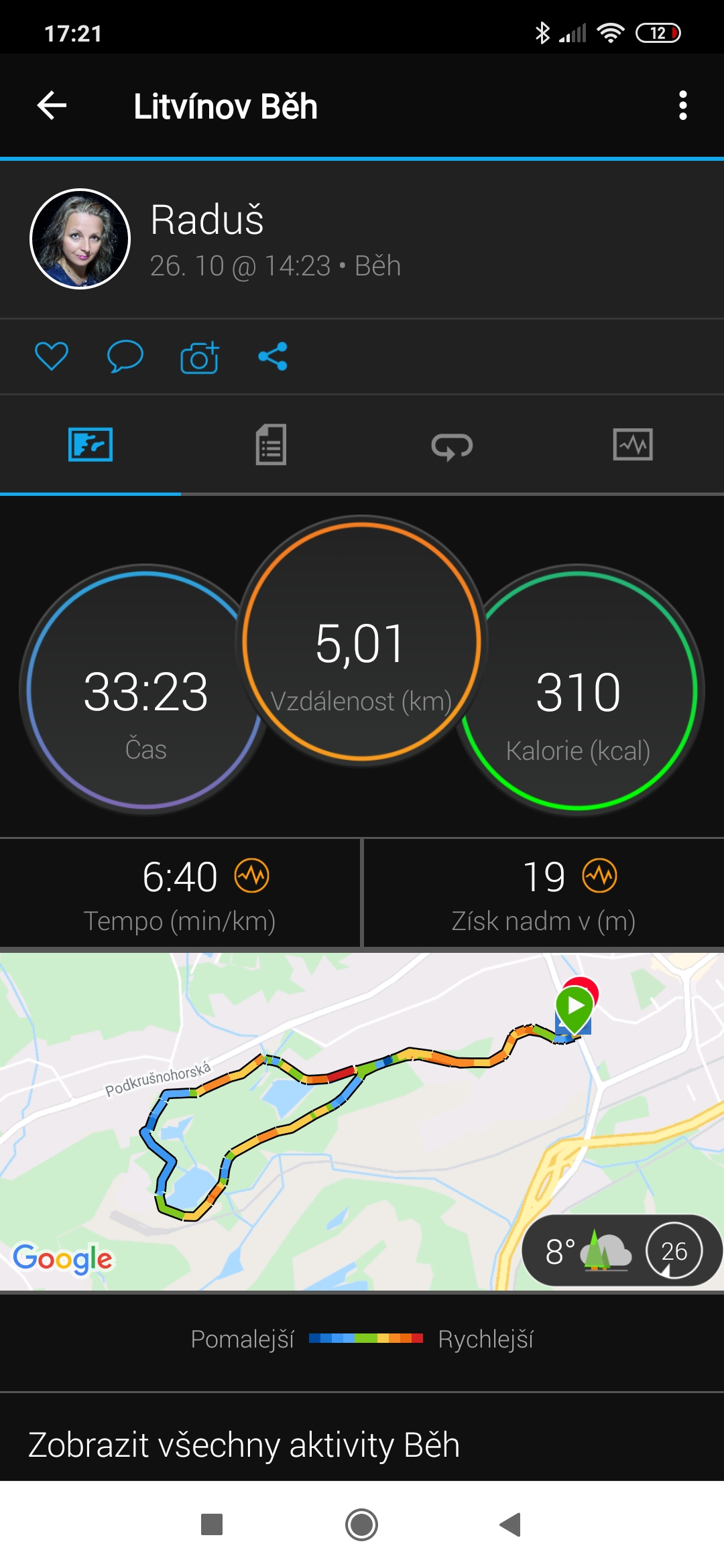Open Raduš's profile picture
The image size is (724, 1568).
click(x=80, y=239)
